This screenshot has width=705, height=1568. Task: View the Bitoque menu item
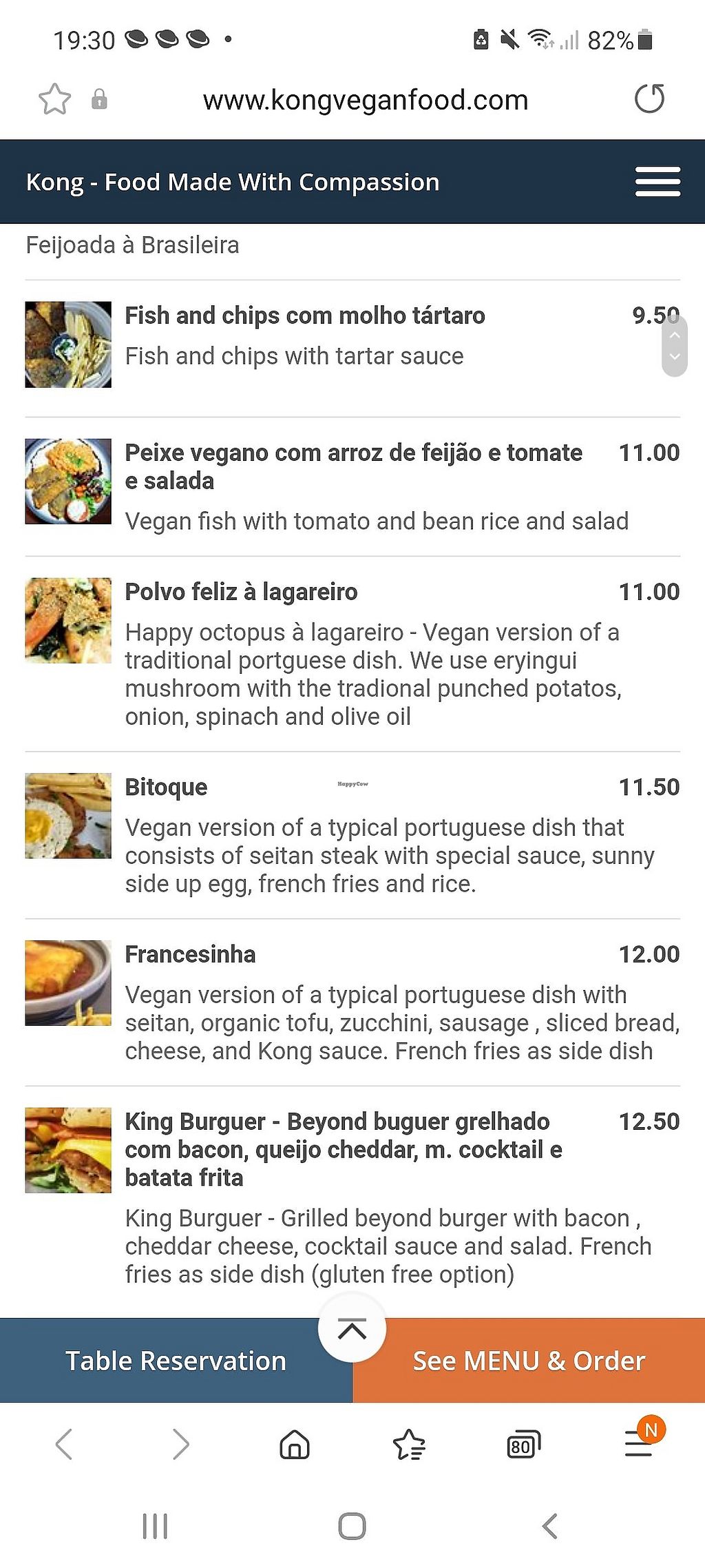(167, 787)
